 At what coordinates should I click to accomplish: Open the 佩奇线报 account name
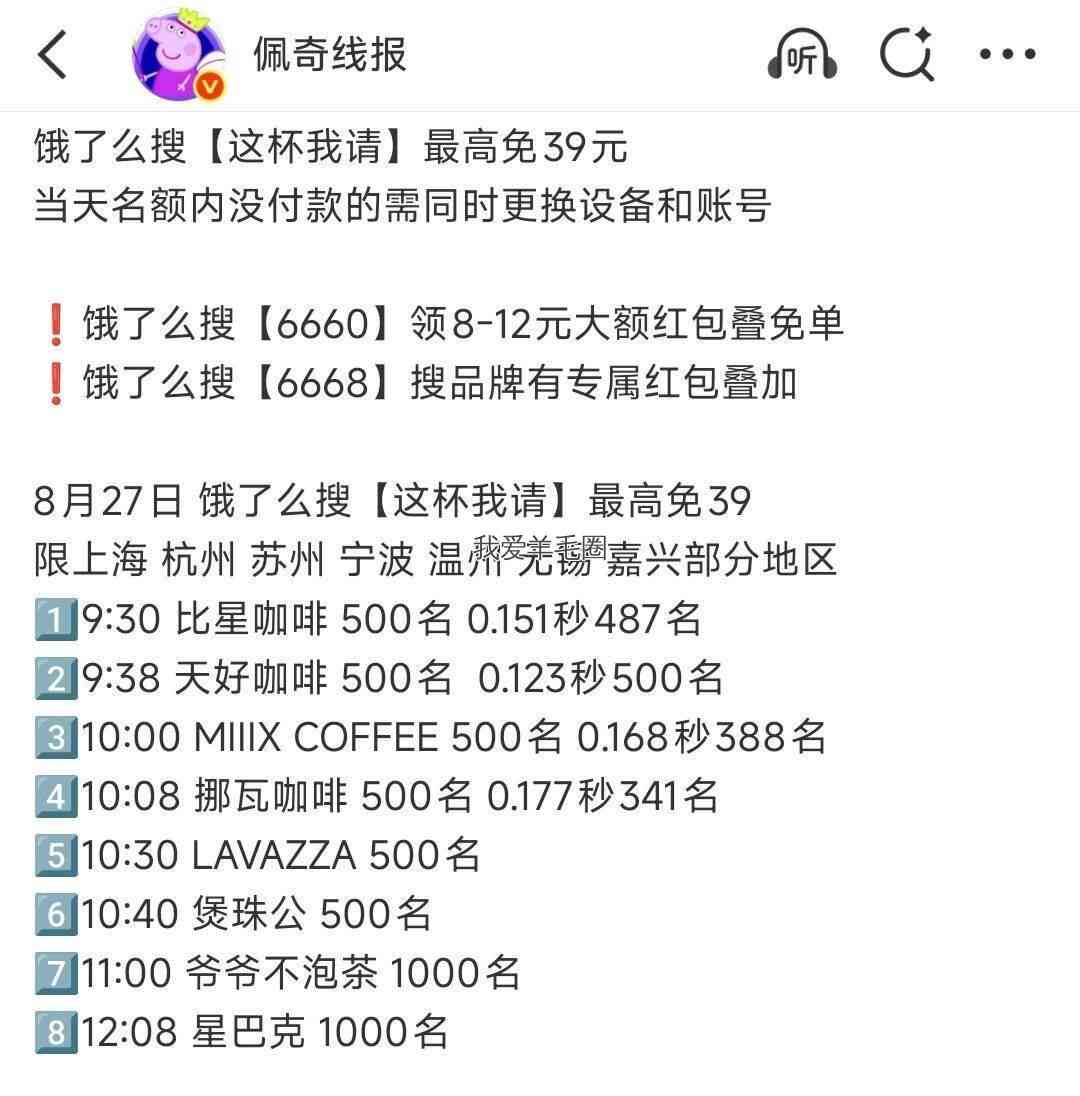(x=329, y=55)
